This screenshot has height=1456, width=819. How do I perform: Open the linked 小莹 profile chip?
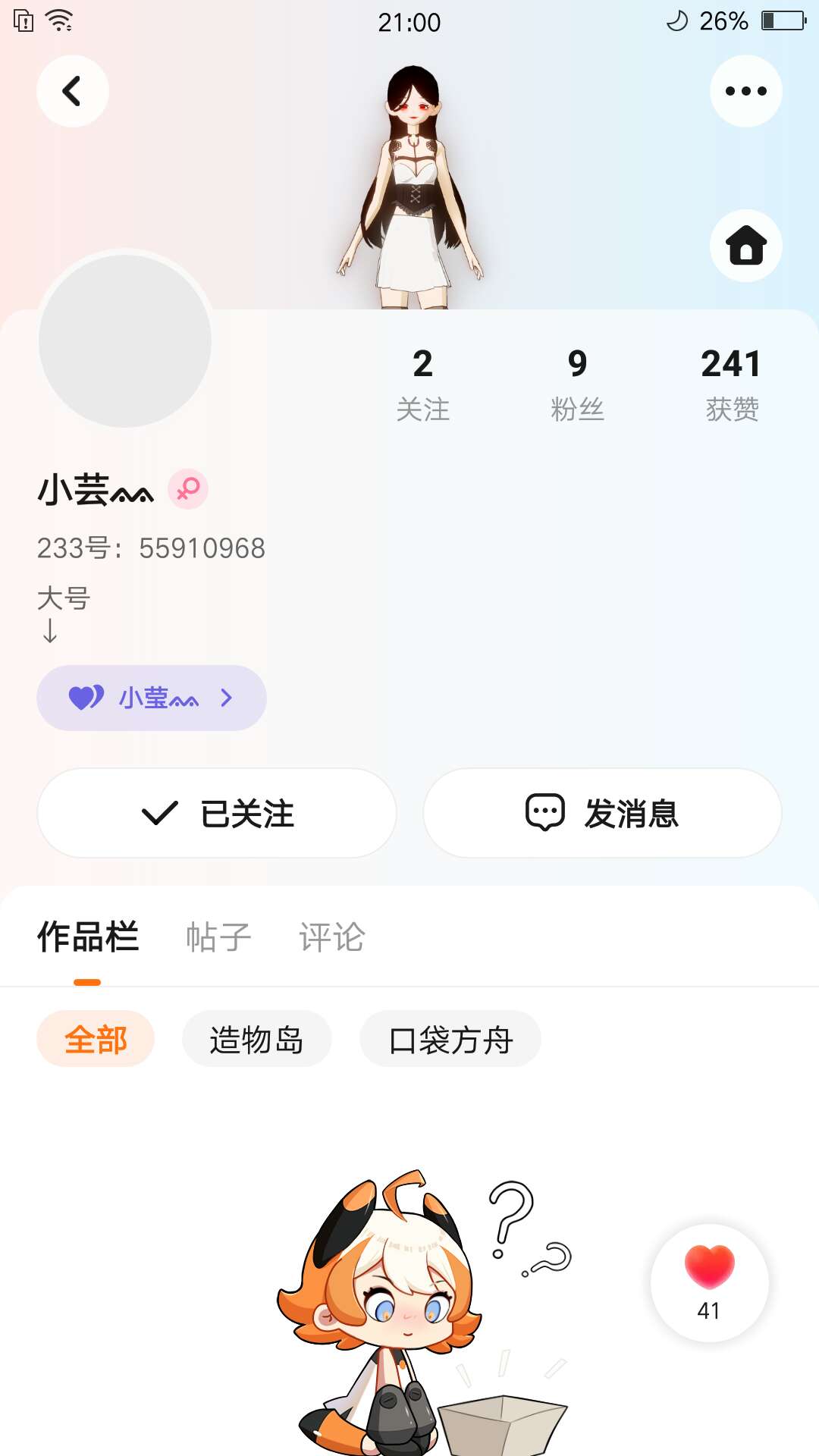pyautogui.click(x=152, y=698)
